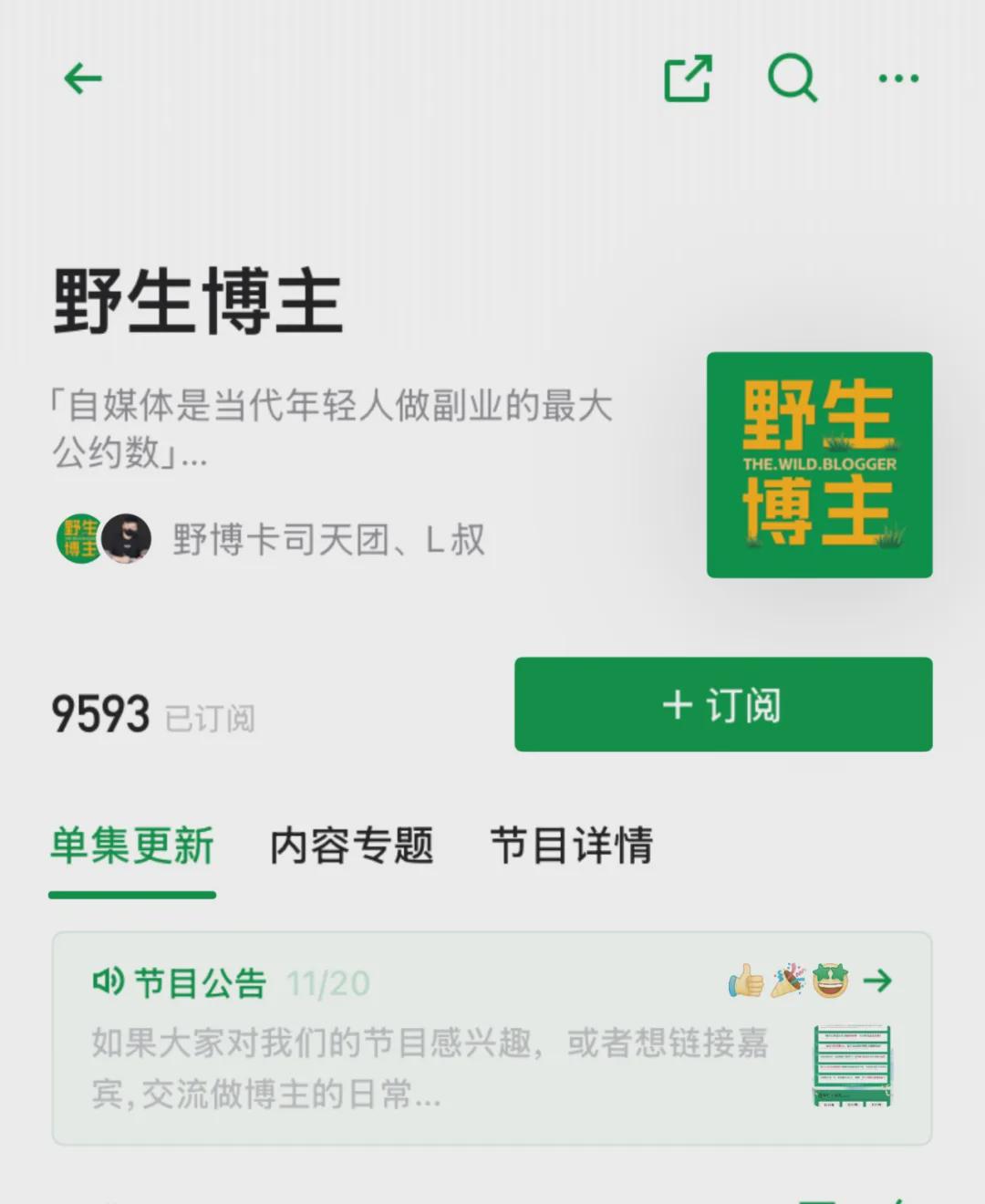Select the 单集更新 tab

132,846
